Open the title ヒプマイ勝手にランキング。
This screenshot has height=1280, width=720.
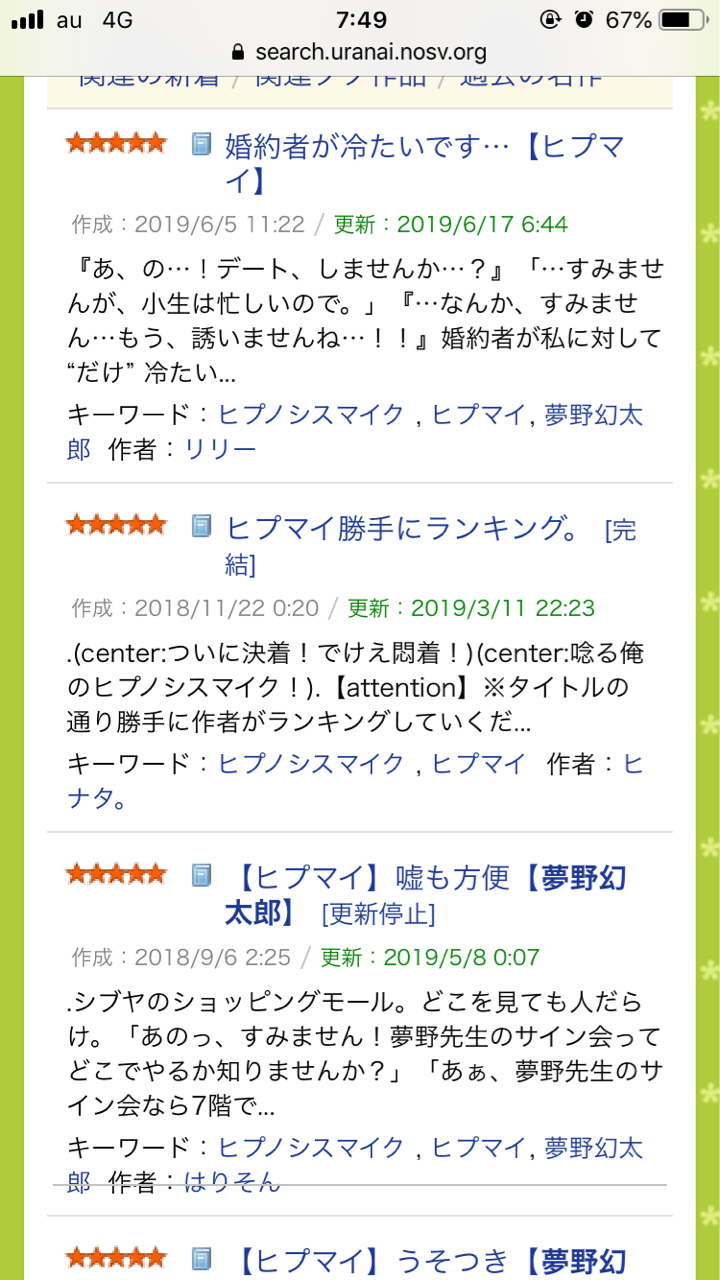pyautogui.click(x=401, y=527)
